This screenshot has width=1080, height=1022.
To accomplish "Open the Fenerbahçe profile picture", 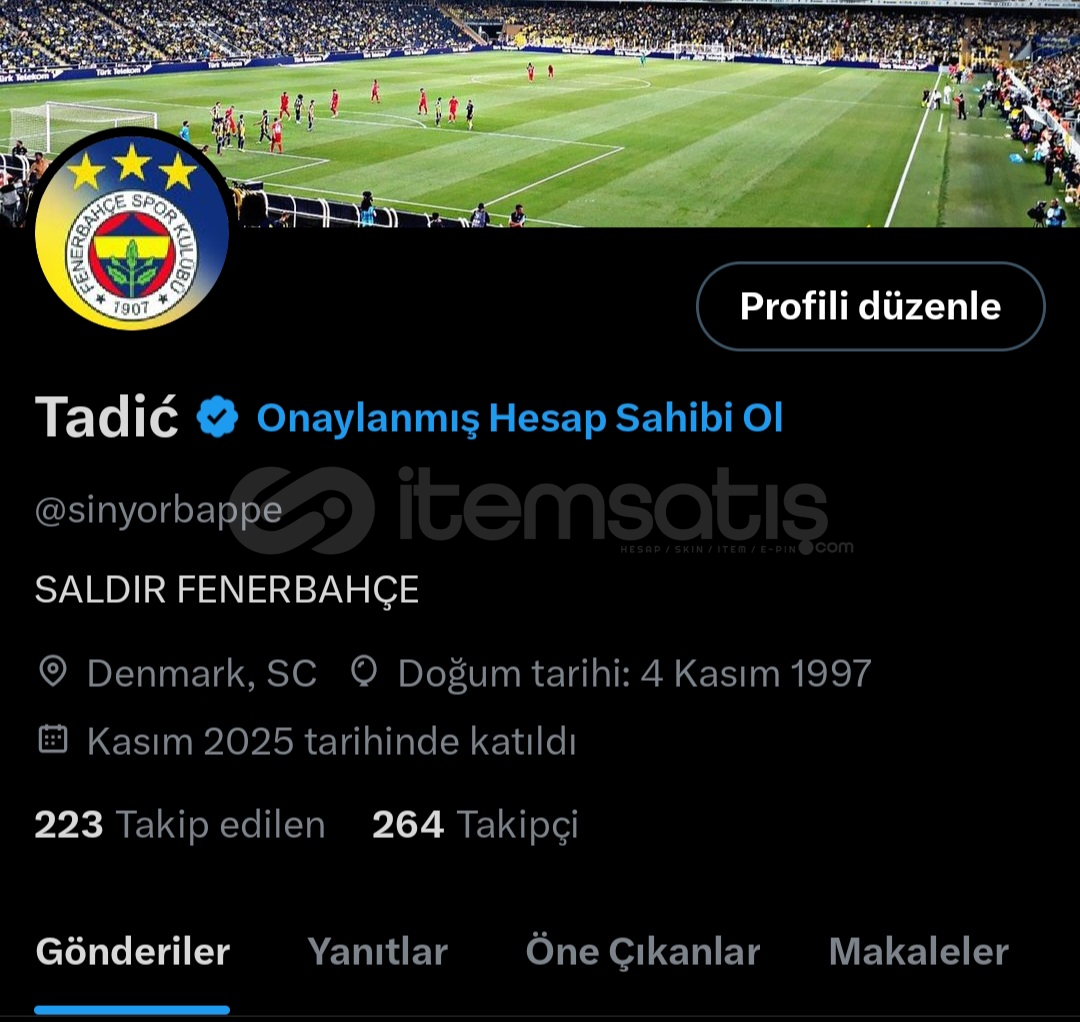I will (x=132, y=232).
